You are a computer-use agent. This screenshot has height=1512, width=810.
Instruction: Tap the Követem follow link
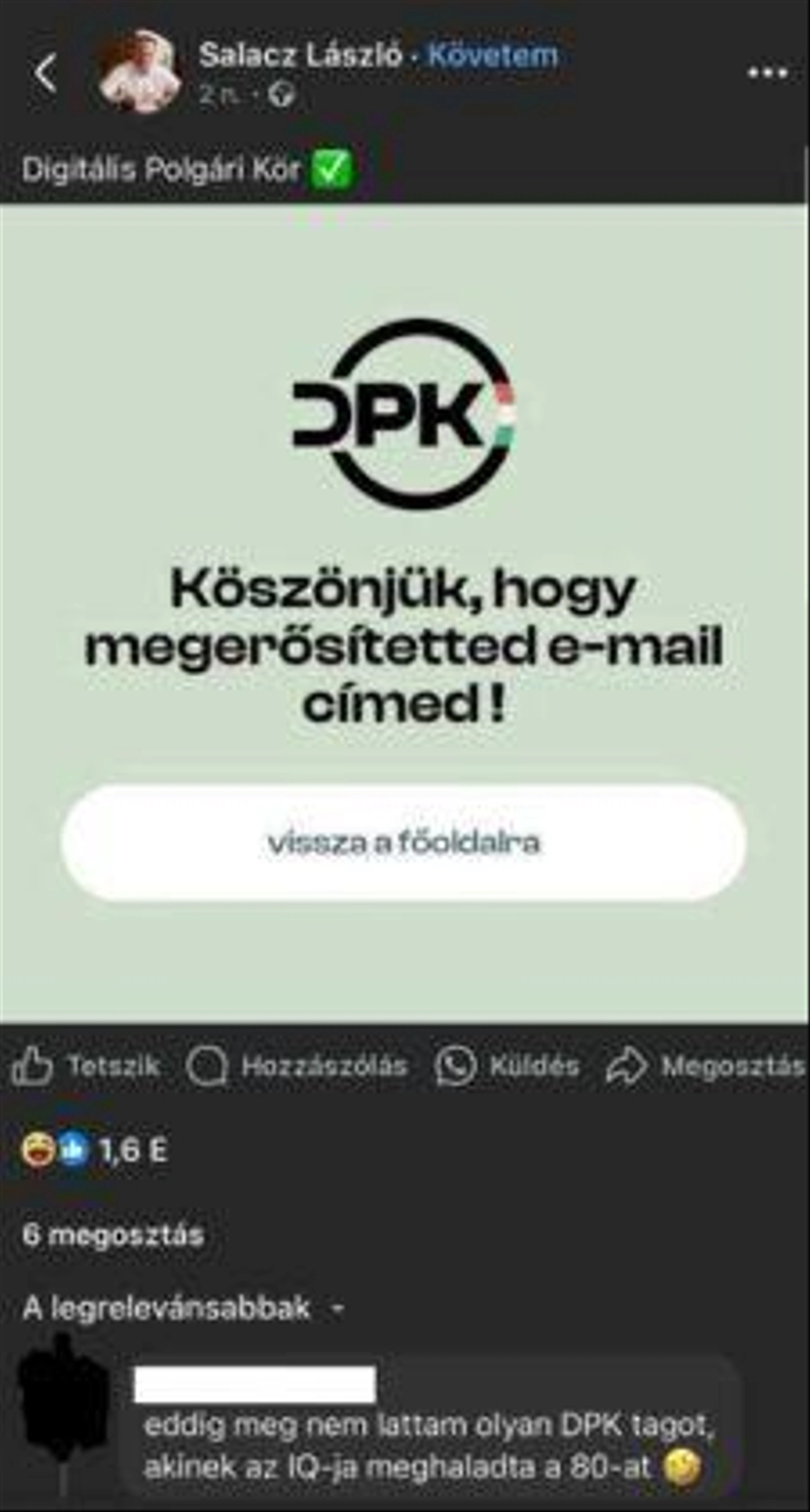[493, 56]
